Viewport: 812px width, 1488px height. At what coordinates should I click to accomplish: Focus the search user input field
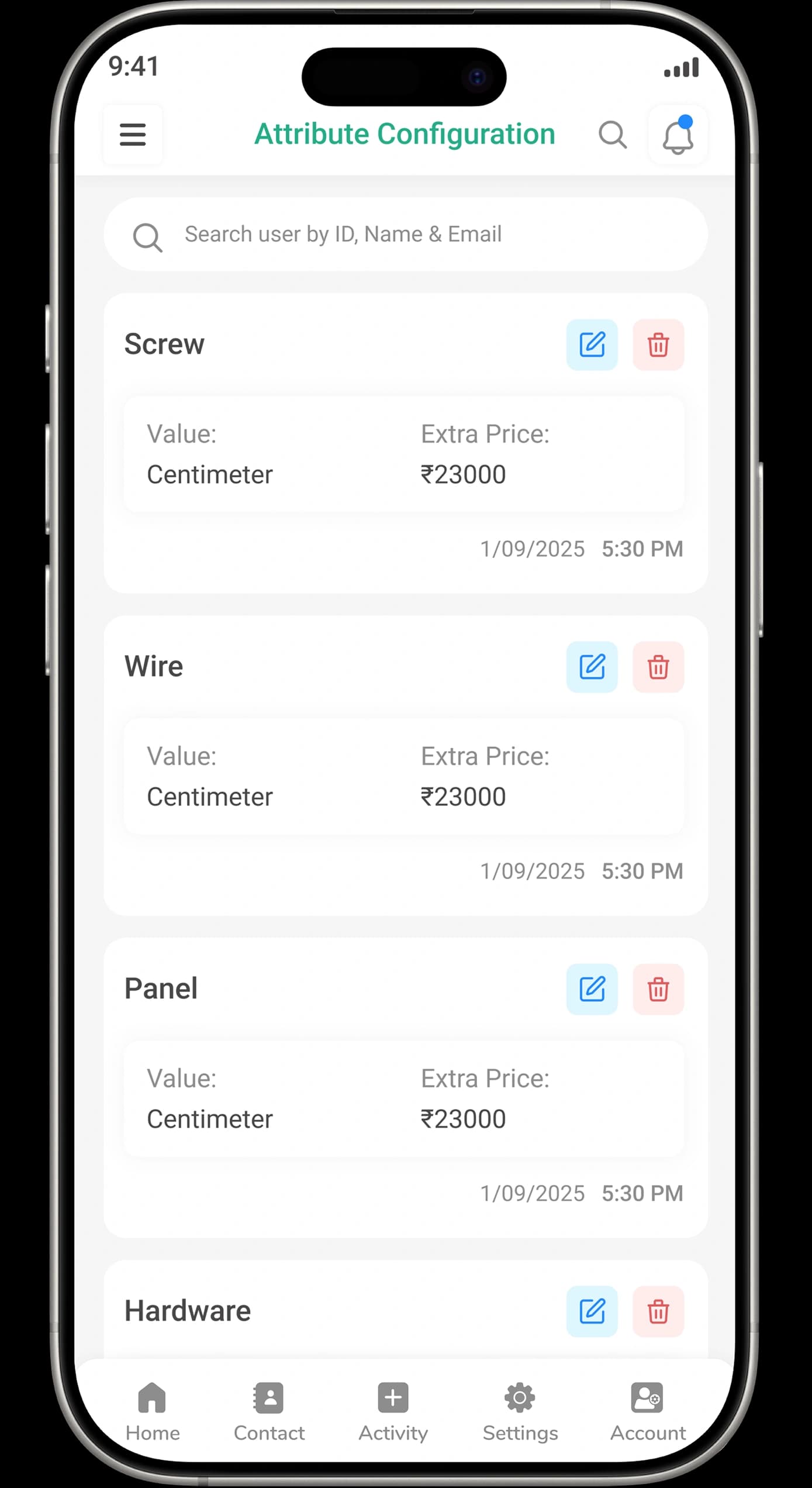tap(405, 235)
